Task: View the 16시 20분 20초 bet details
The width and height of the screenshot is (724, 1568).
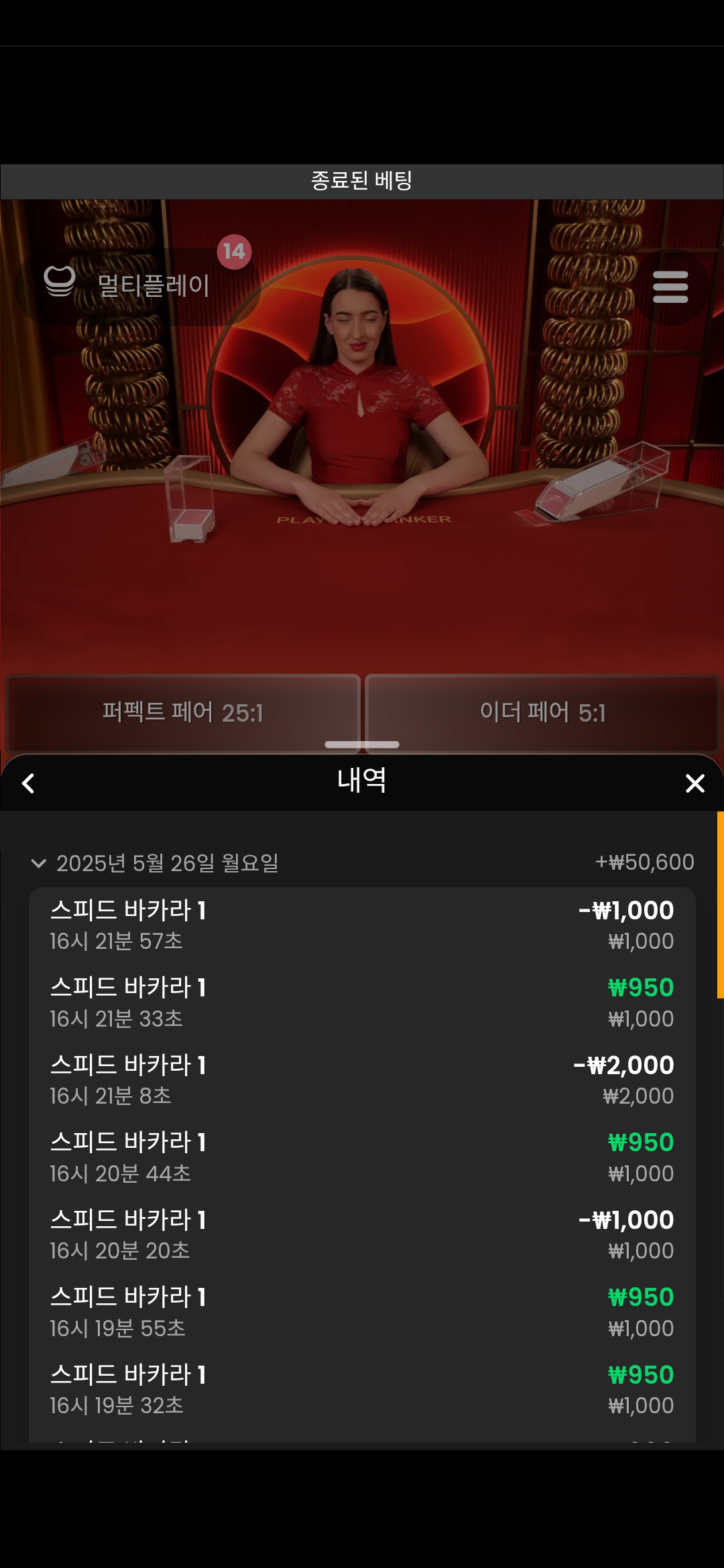Action: click(x=362, y=1235)
